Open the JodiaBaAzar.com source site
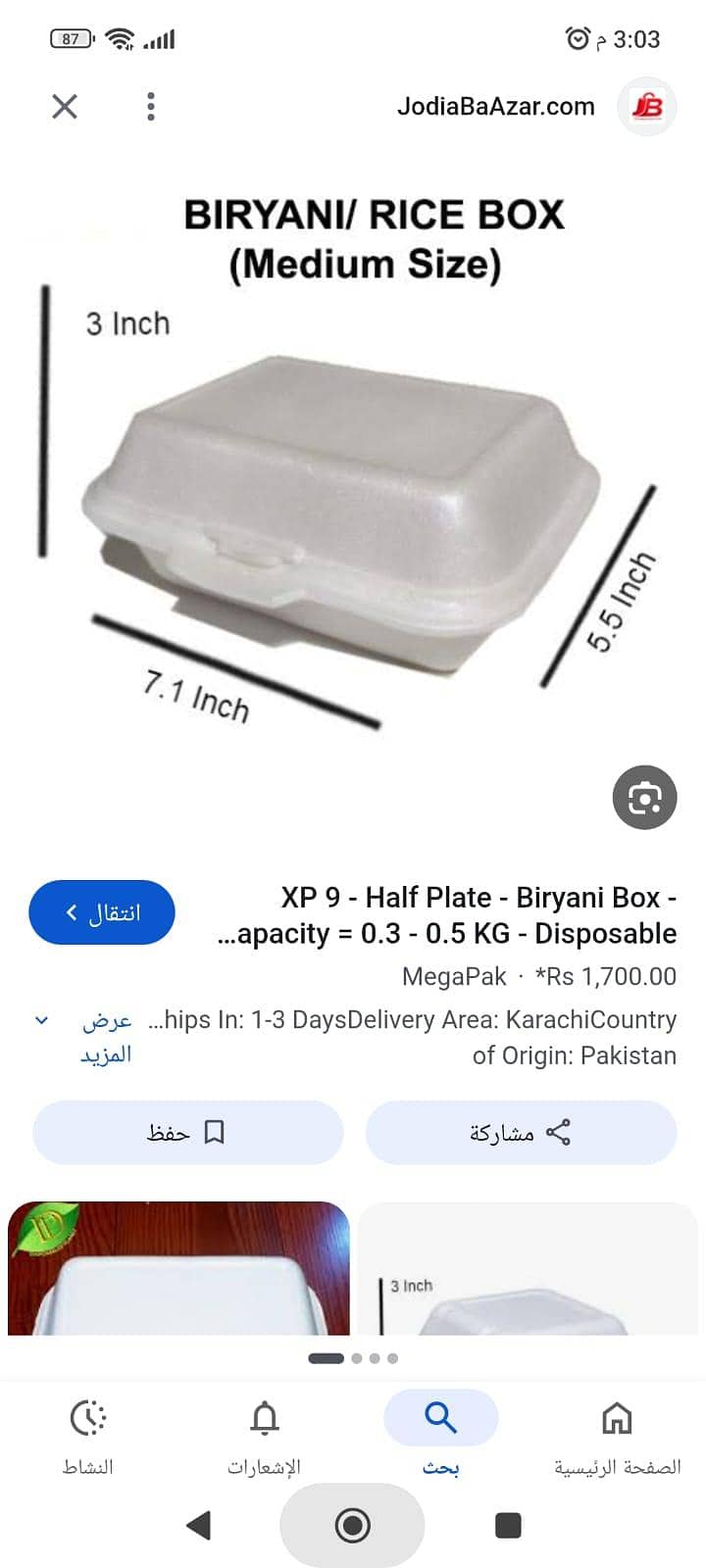The width and height of the screenshot is (706, 1568). click(x=495, y=106)
